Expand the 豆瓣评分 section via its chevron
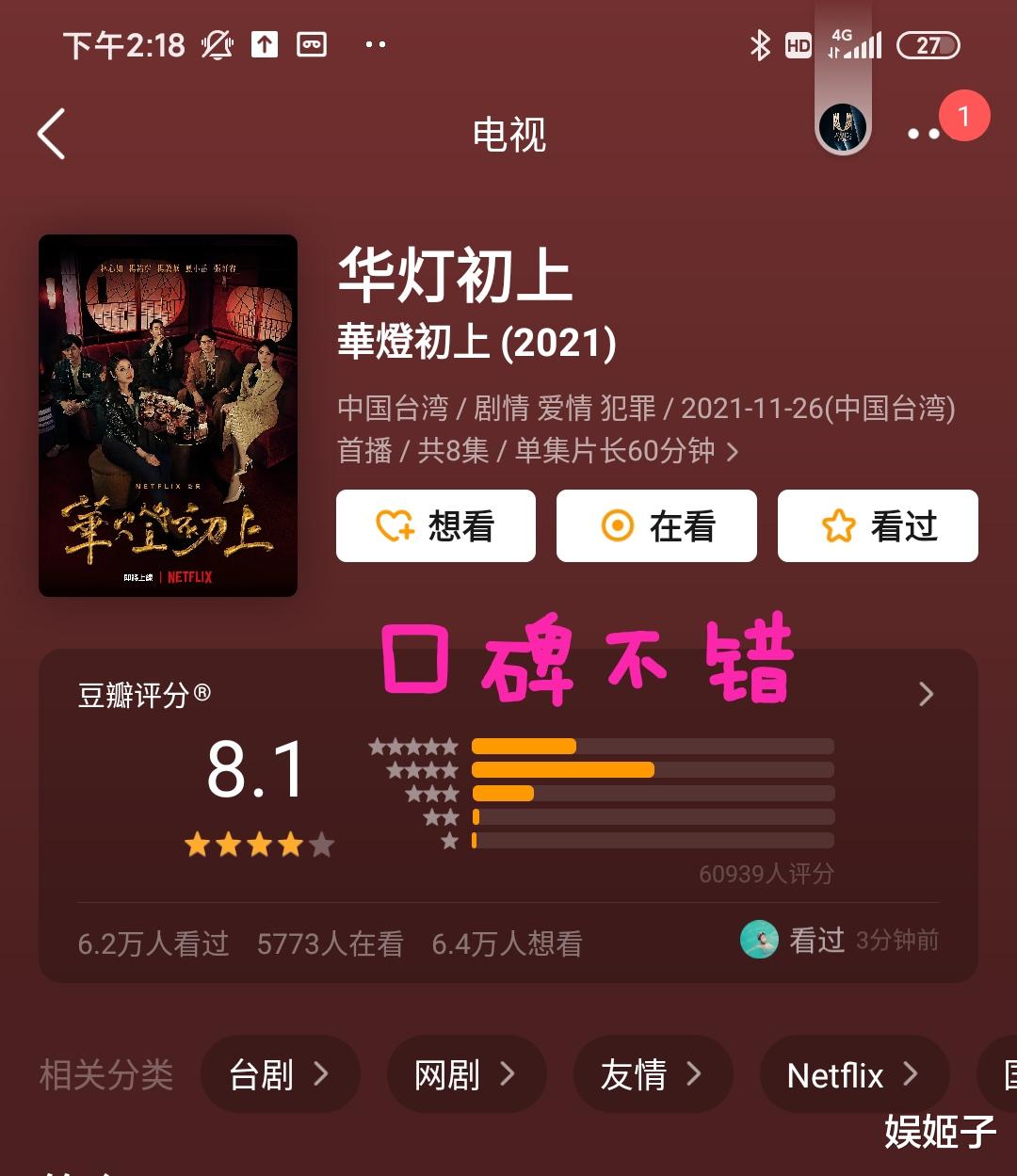The height and width of the screenshot is (1176, 1017). pos(926,694)
